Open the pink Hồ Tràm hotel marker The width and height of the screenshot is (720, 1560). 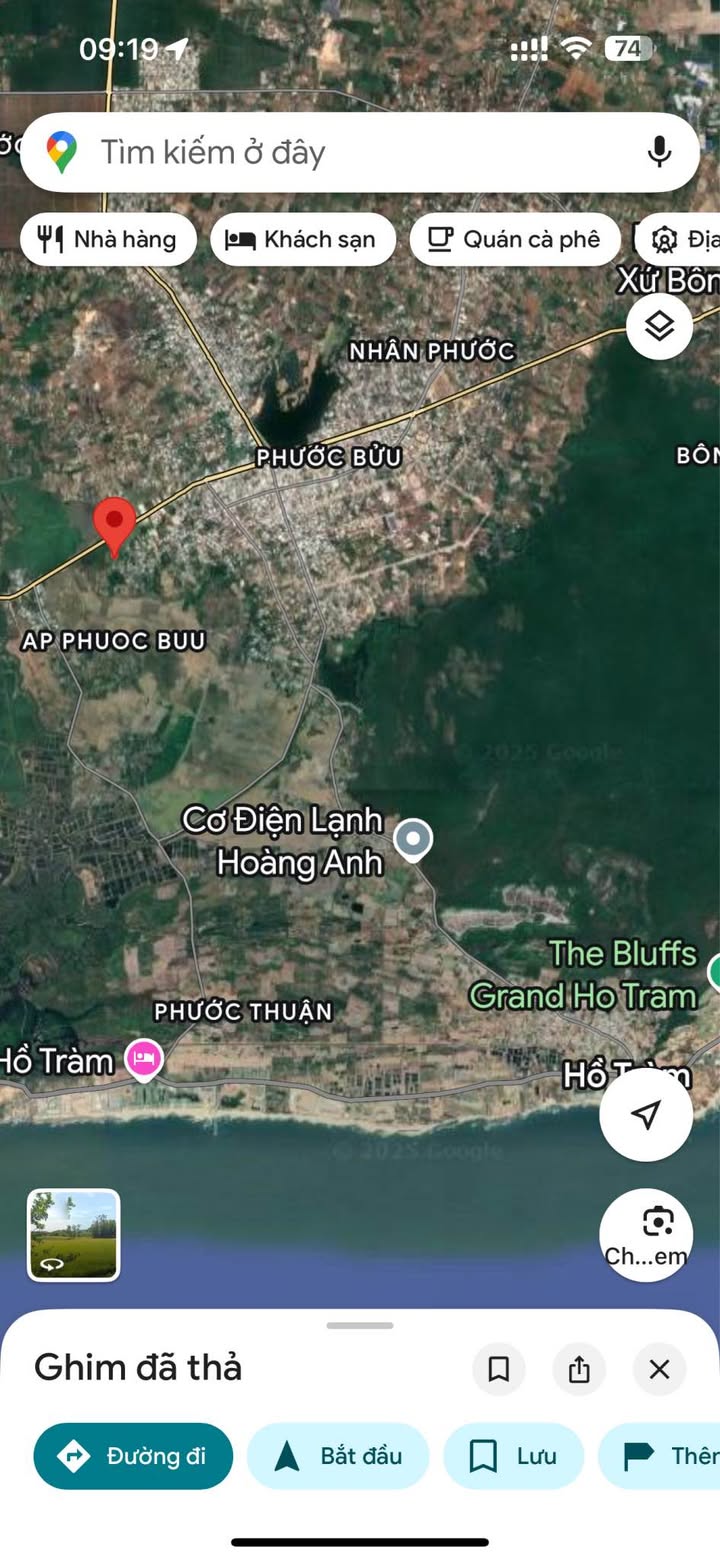click(x=144, y=1060)
